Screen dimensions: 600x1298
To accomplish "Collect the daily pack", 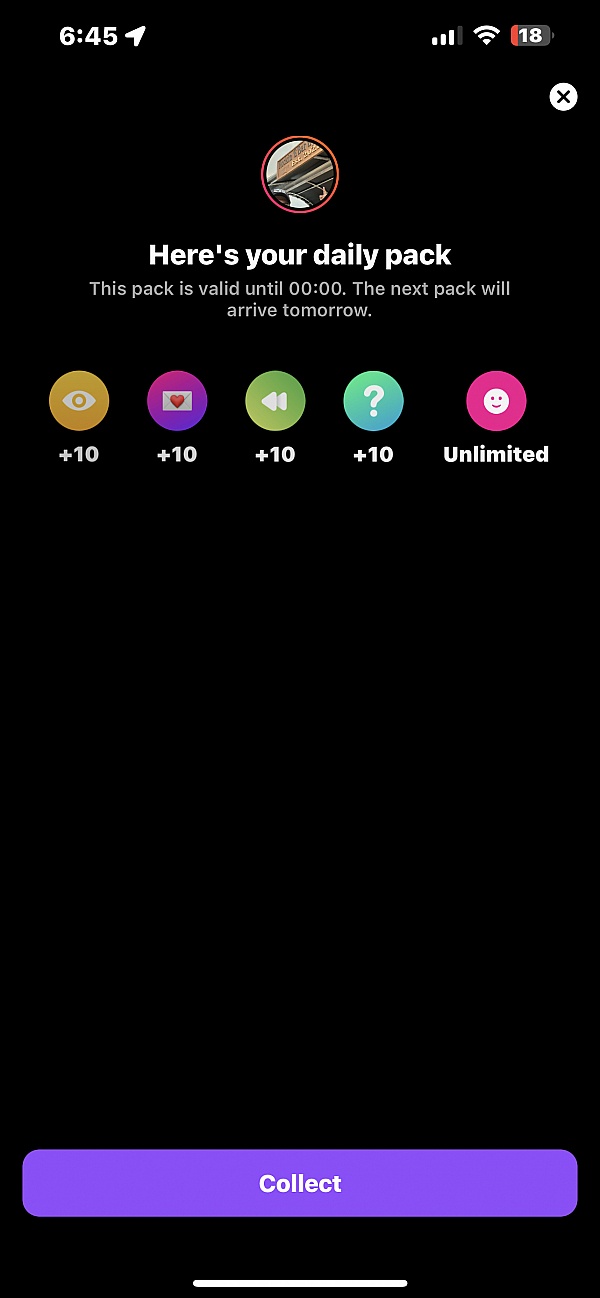I will click(x=300, y=1183).
